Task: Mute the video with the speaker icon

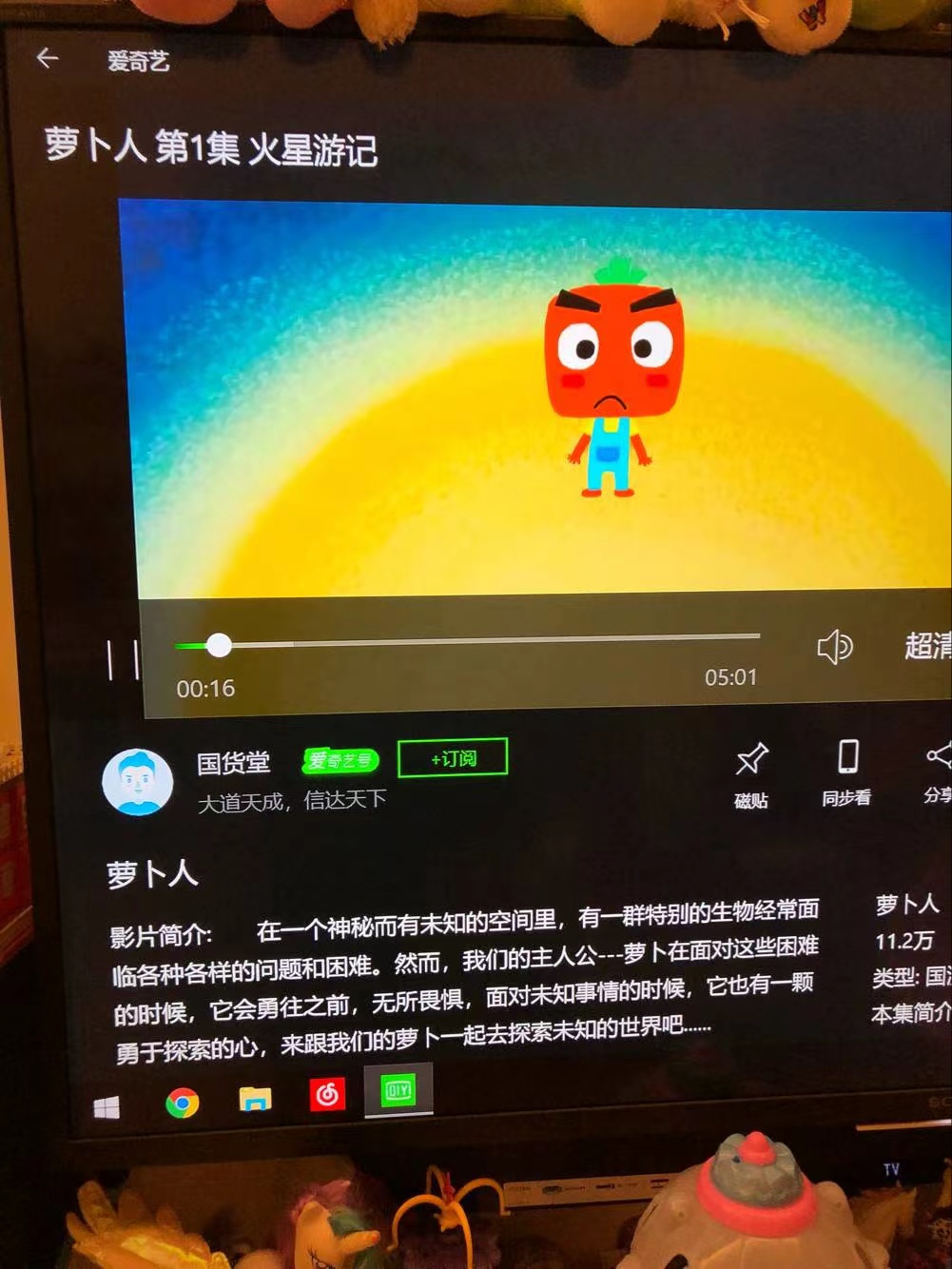Action: pyautogui.click(x=834, y=647)
